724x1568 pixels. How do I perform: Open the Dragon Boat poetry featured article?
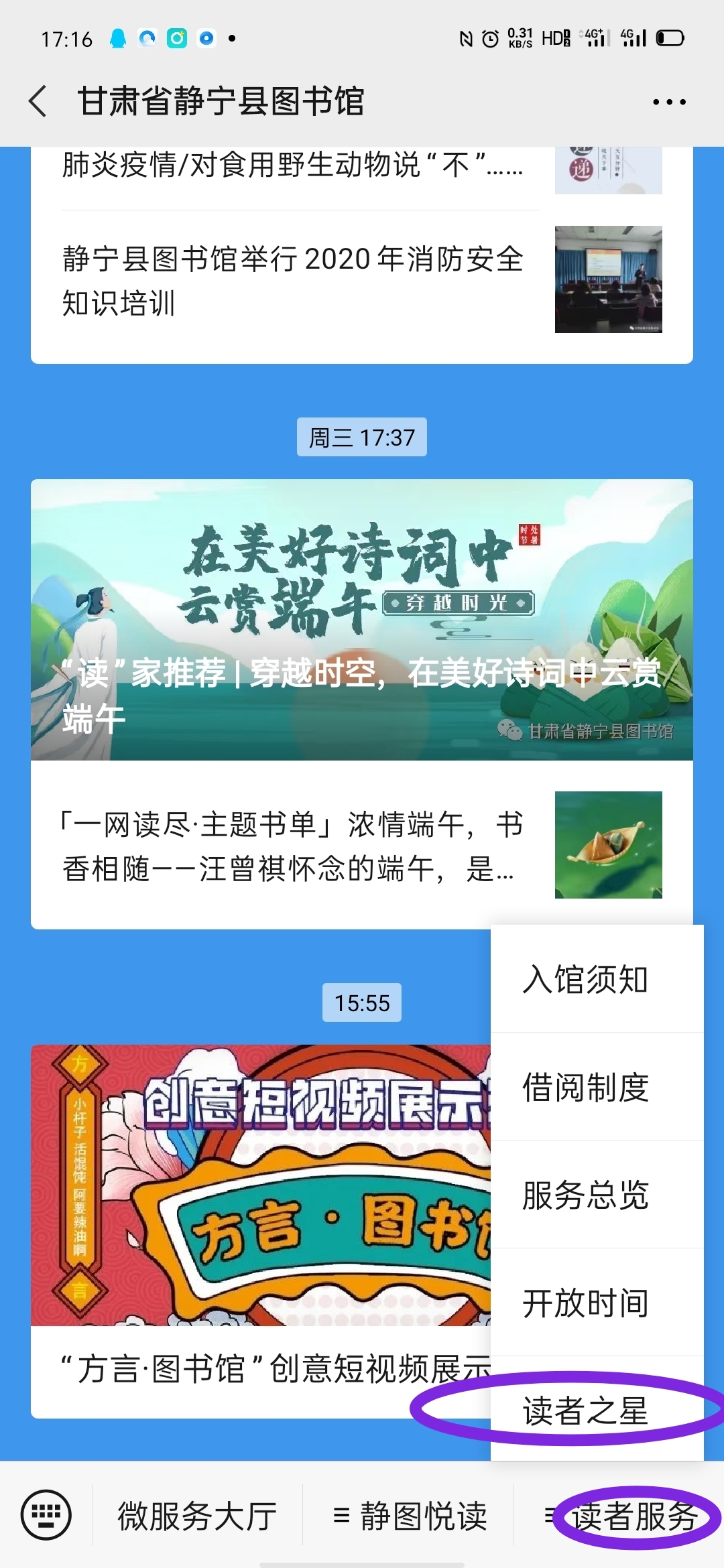pyautogui.click(x=362, y=620)
